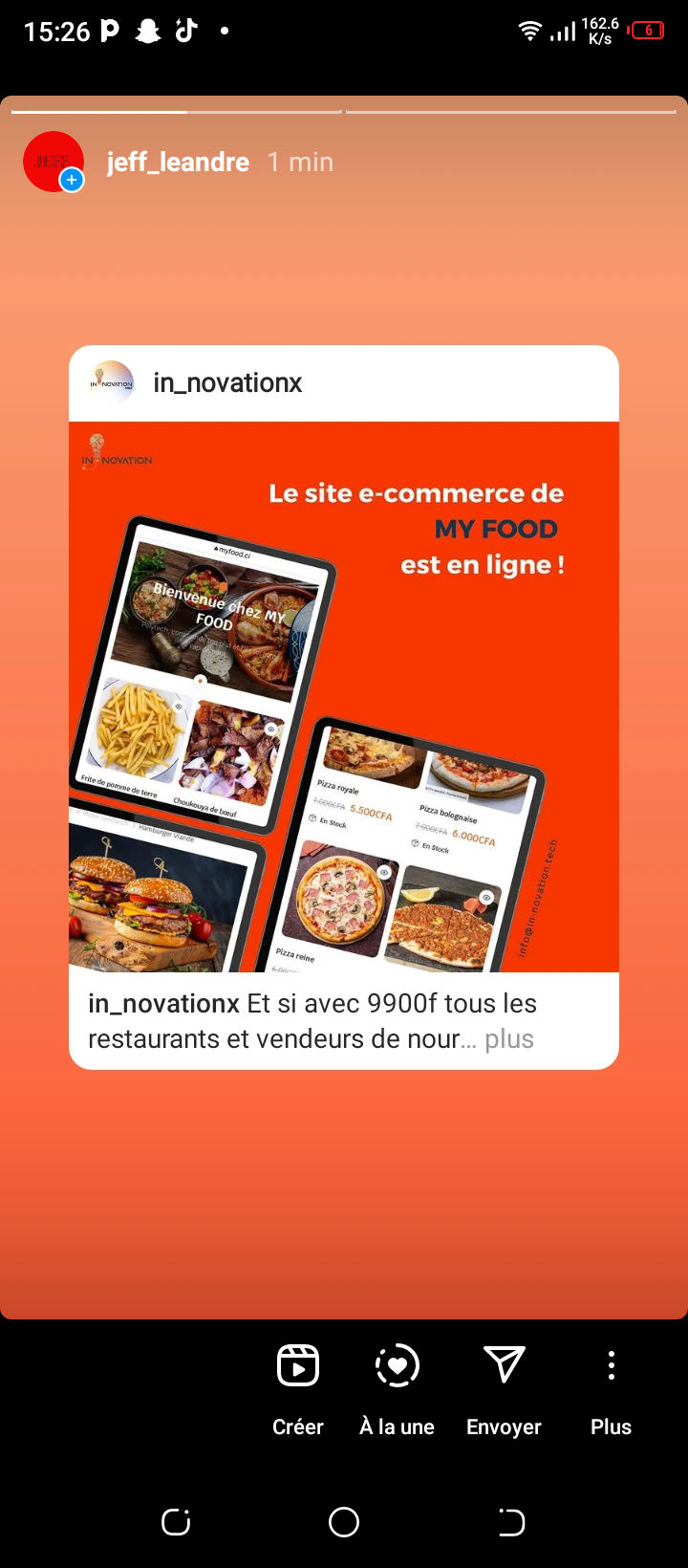Open jeff_leandre's profile picture

[x=53, y=162]
